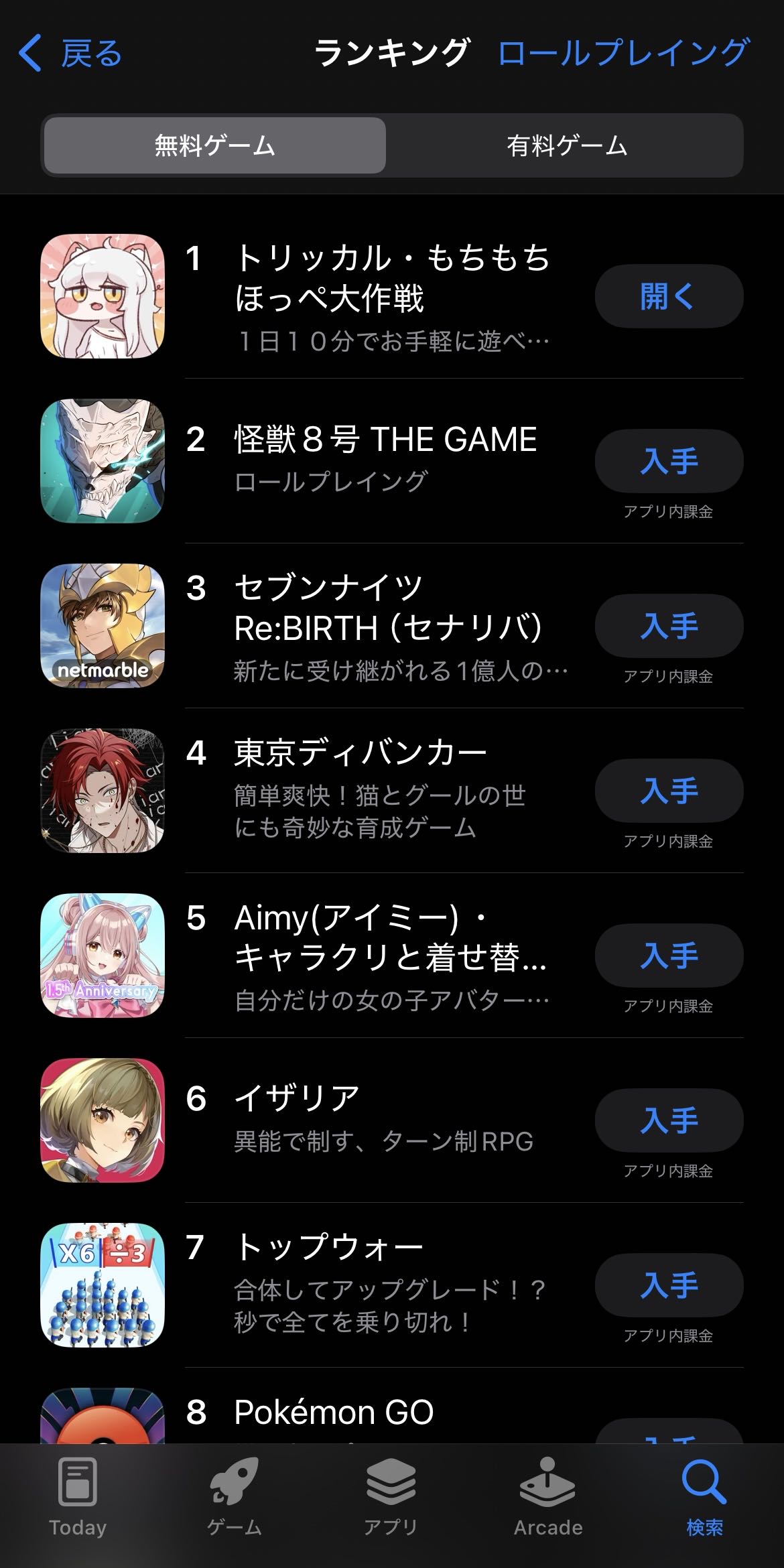Screen dimensions: 784x1568
Task: Get トップウォー with its 入手 button
Action: coord(669,1285)
